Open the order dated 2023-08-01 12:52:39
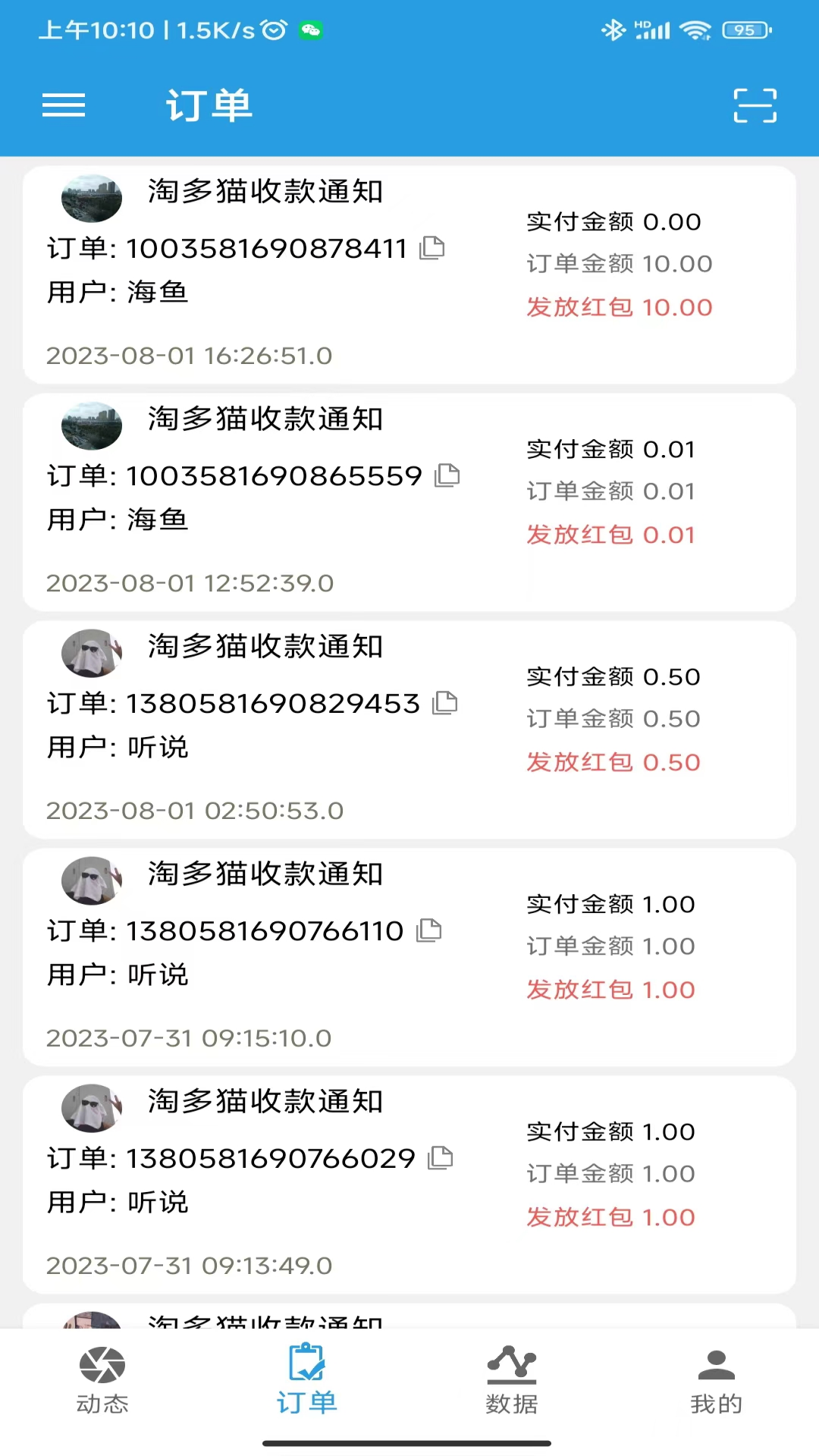The width and height of the screenshot is (819, 1456). (x=409, y=502)
